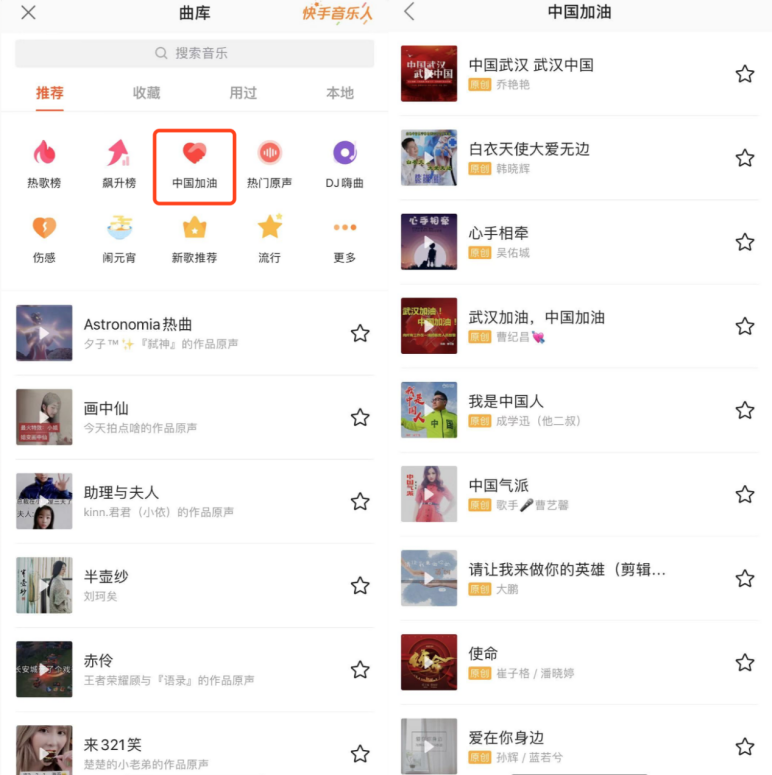Switch to the 用过 tab
The width and height of the screenshot is (772, 775).
point(243,93)
